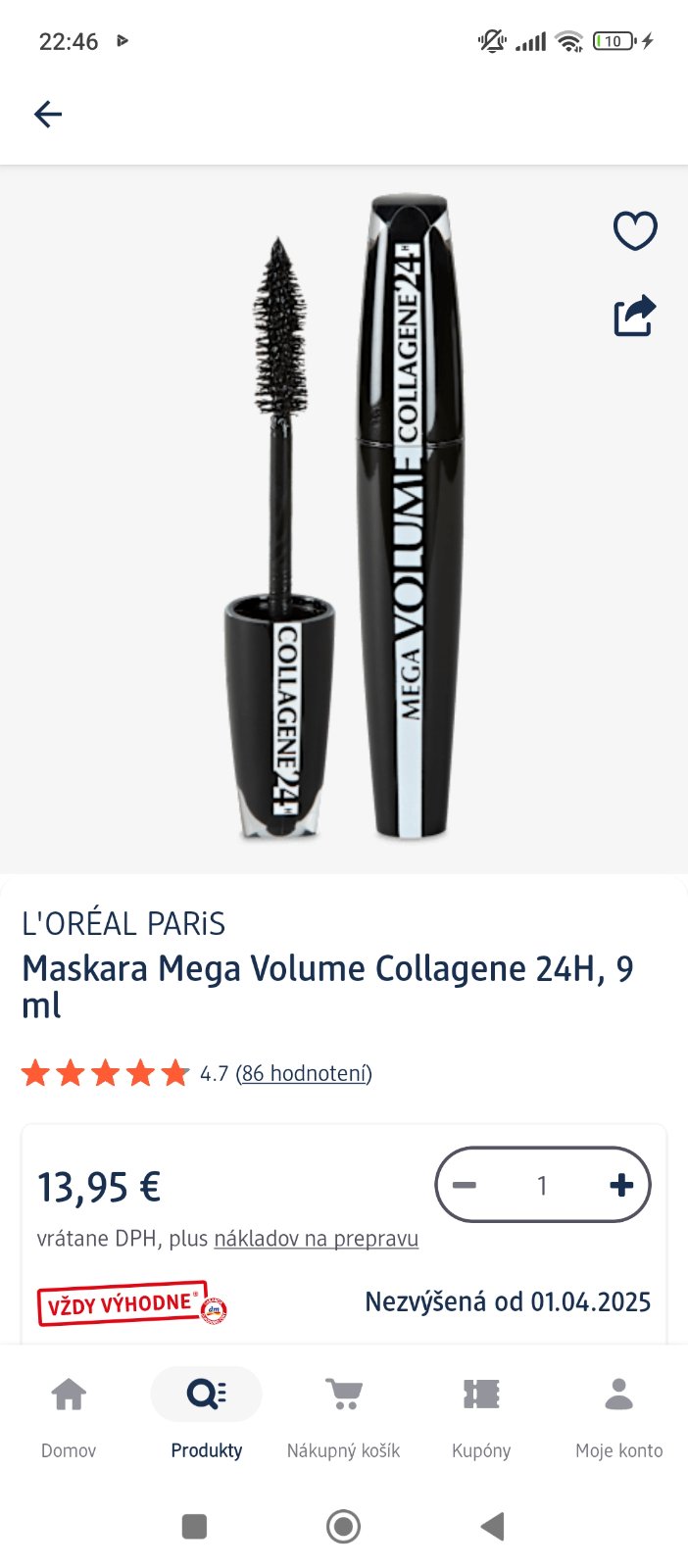Add mascara to favorites with the heart icon
Image resolution: width=688 pixels, height=1568 pixels.
(635, 231)
